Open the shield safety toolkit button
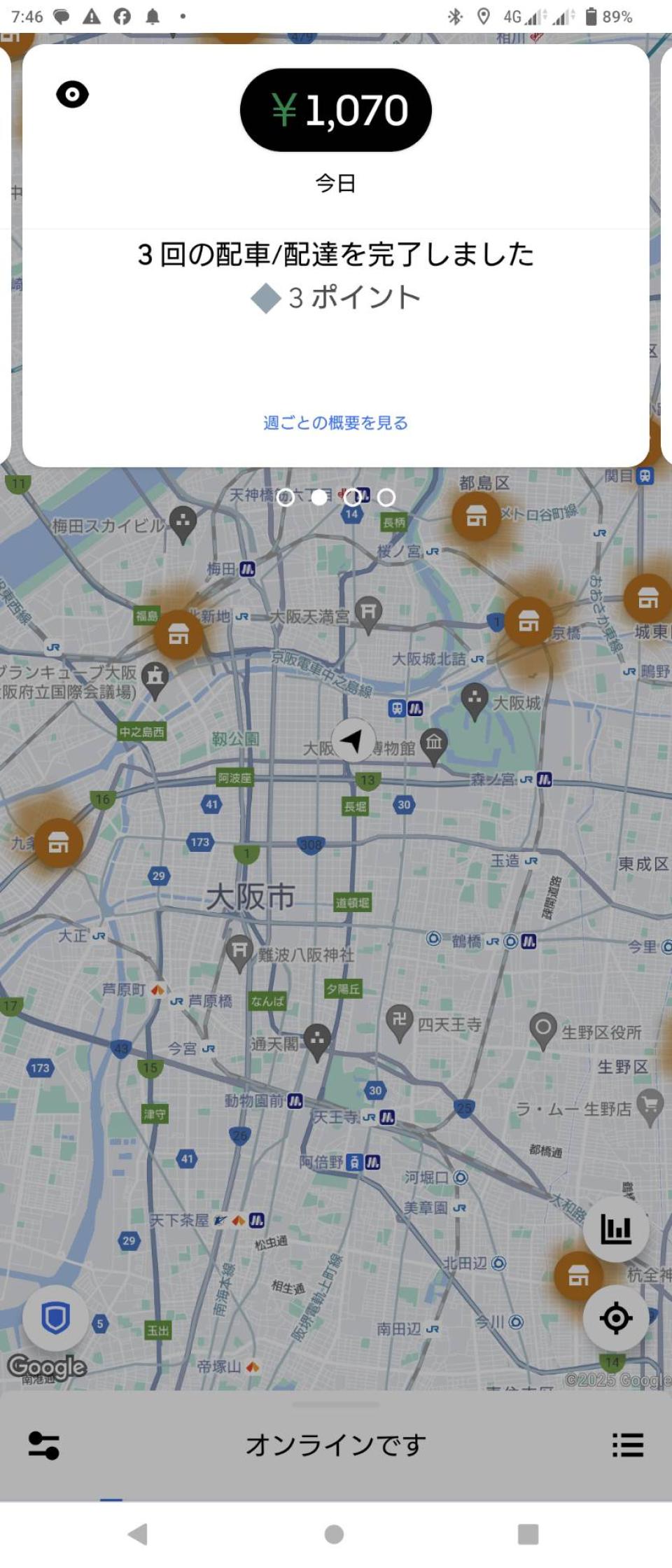Screen dimensions: 672x1568 coord(56,1319)
